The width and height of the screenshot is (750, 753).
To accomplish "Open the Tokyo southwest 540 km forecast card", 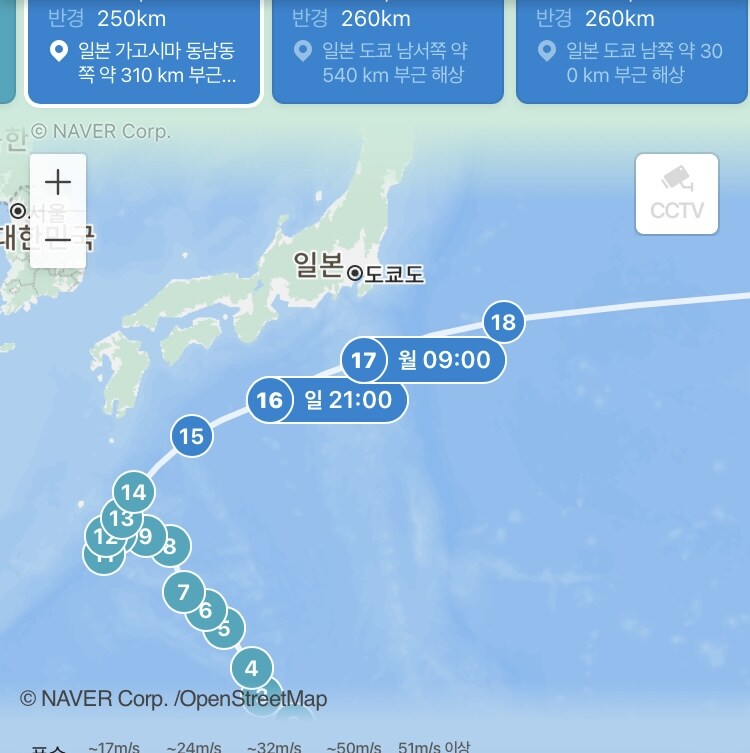I will click(x=387, y=50).
